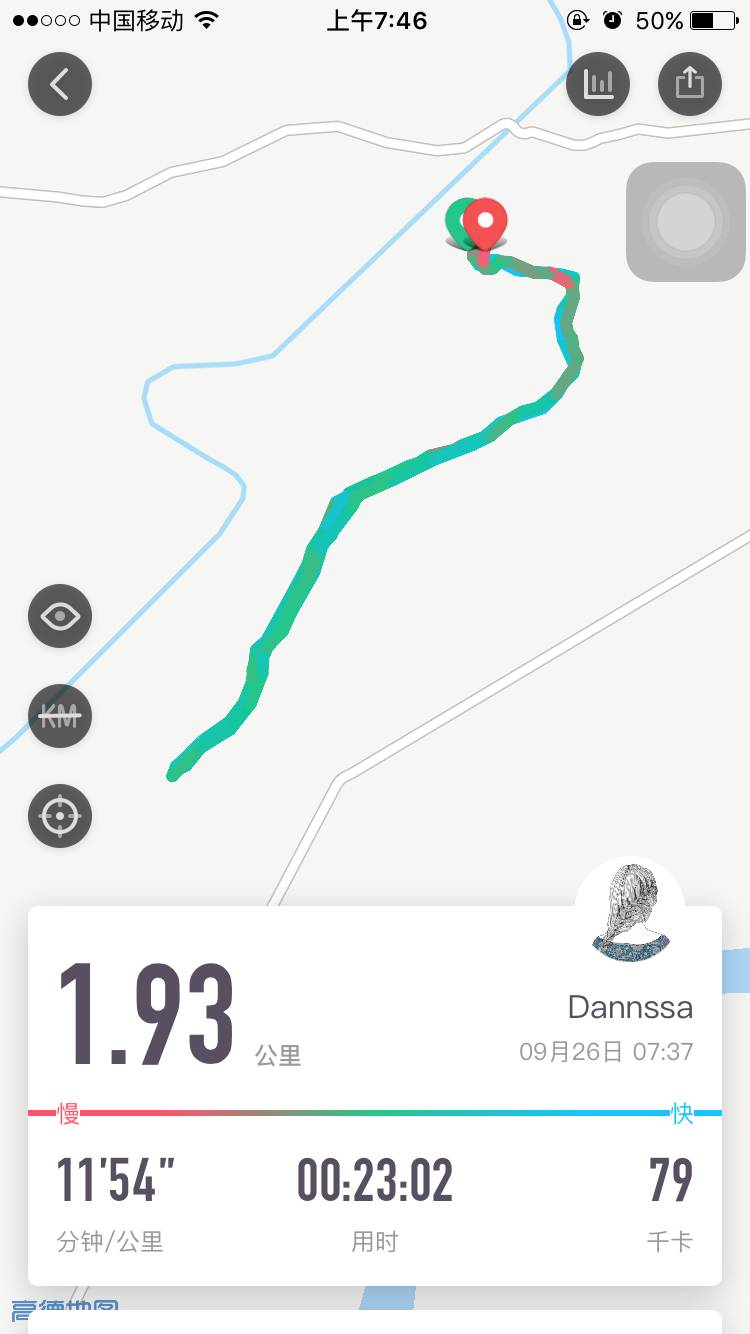750x1334 pixels.
Task: Share this running record
Action: [690, 84]
